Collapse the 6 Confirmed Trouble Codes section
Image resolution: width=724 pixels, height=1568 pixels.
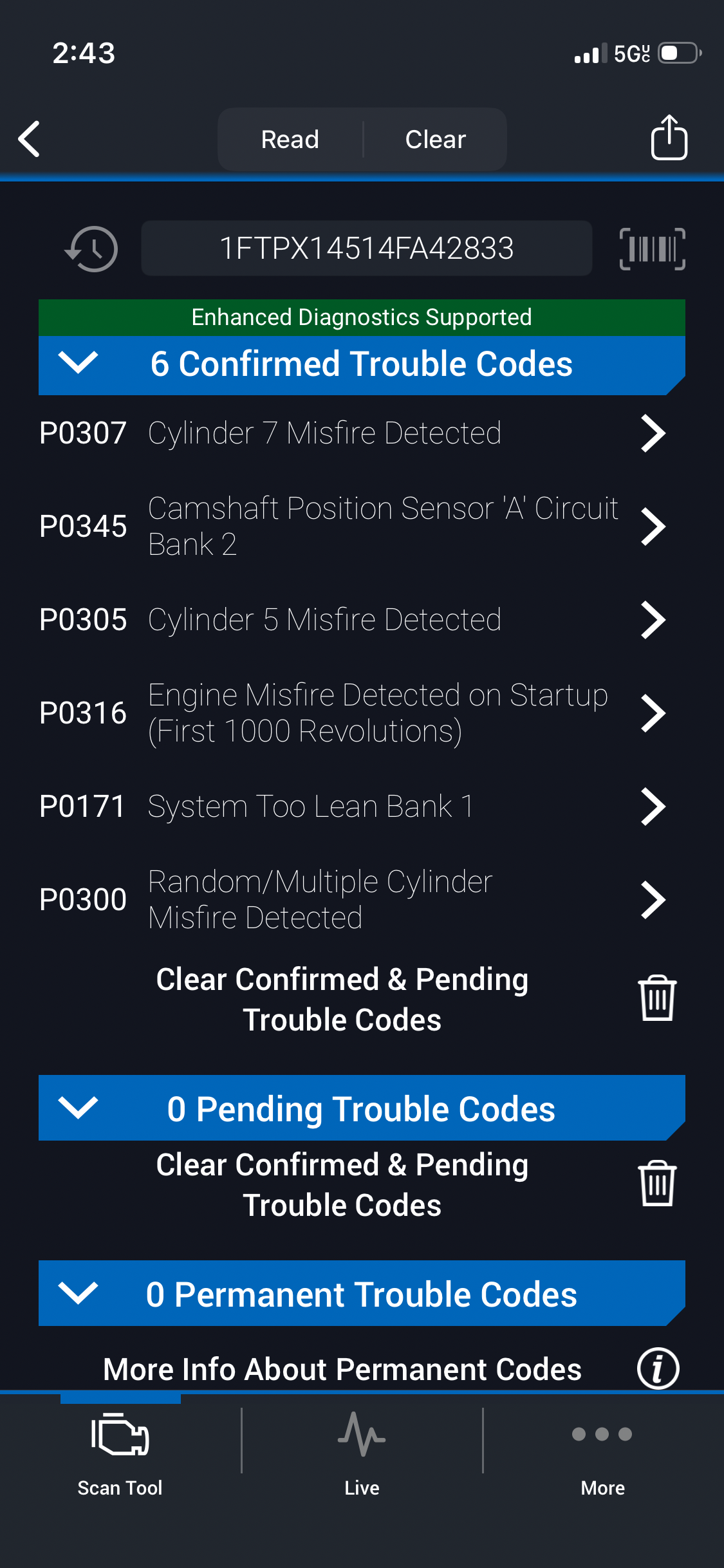tap(78, 363)
